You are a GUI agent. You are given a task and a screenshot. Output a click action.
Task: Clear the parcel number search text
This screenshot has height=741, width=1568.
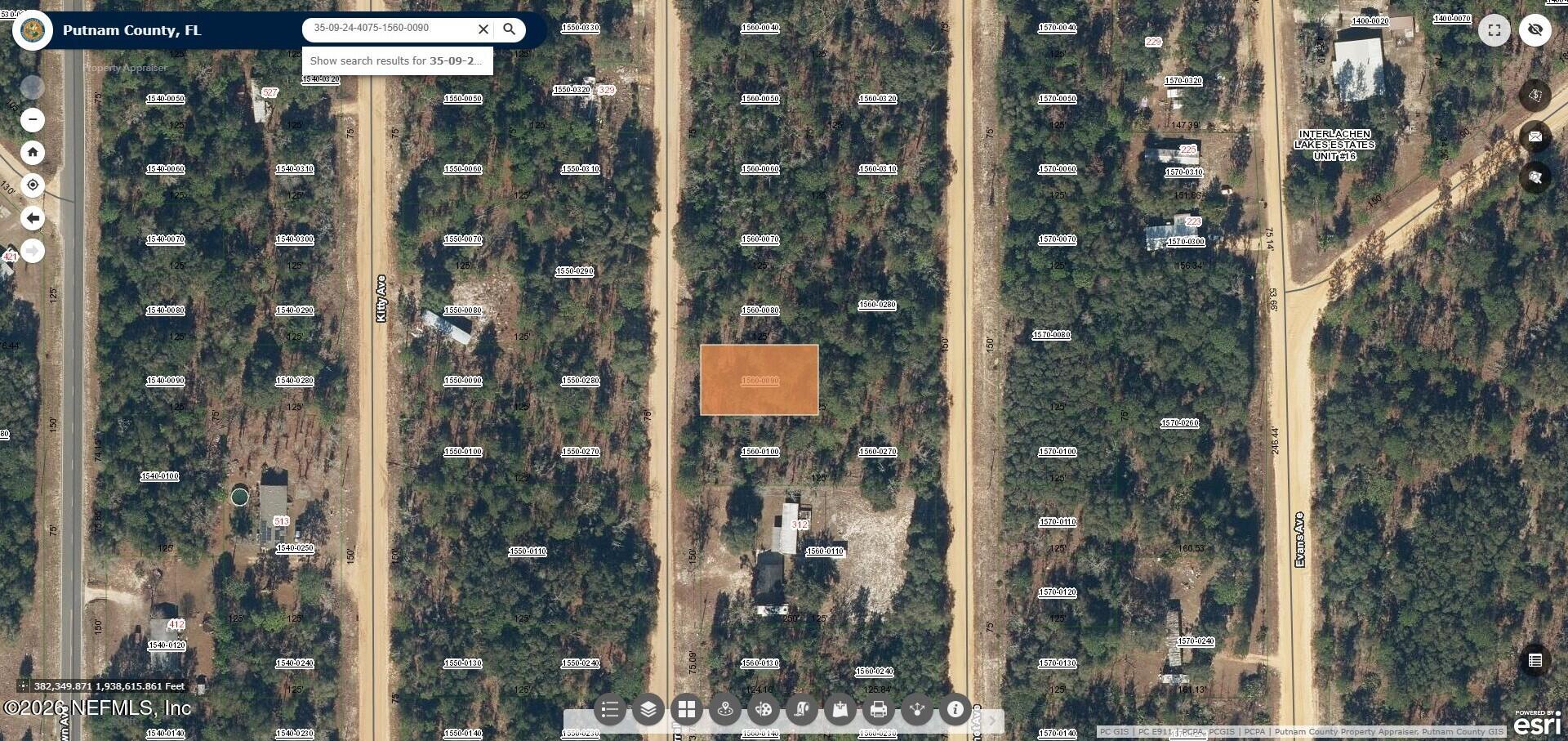point(483,29)
